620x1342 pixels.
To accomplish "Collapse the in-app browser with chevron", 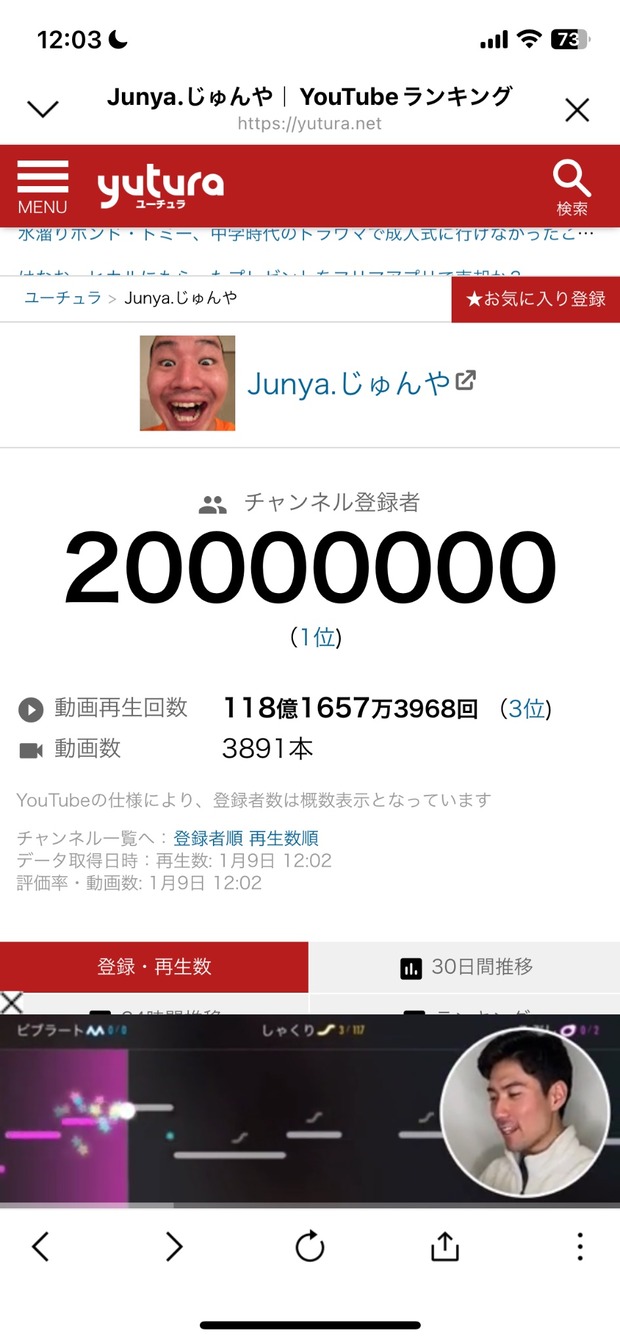I will pyautogui.click(x=42, y=109).
